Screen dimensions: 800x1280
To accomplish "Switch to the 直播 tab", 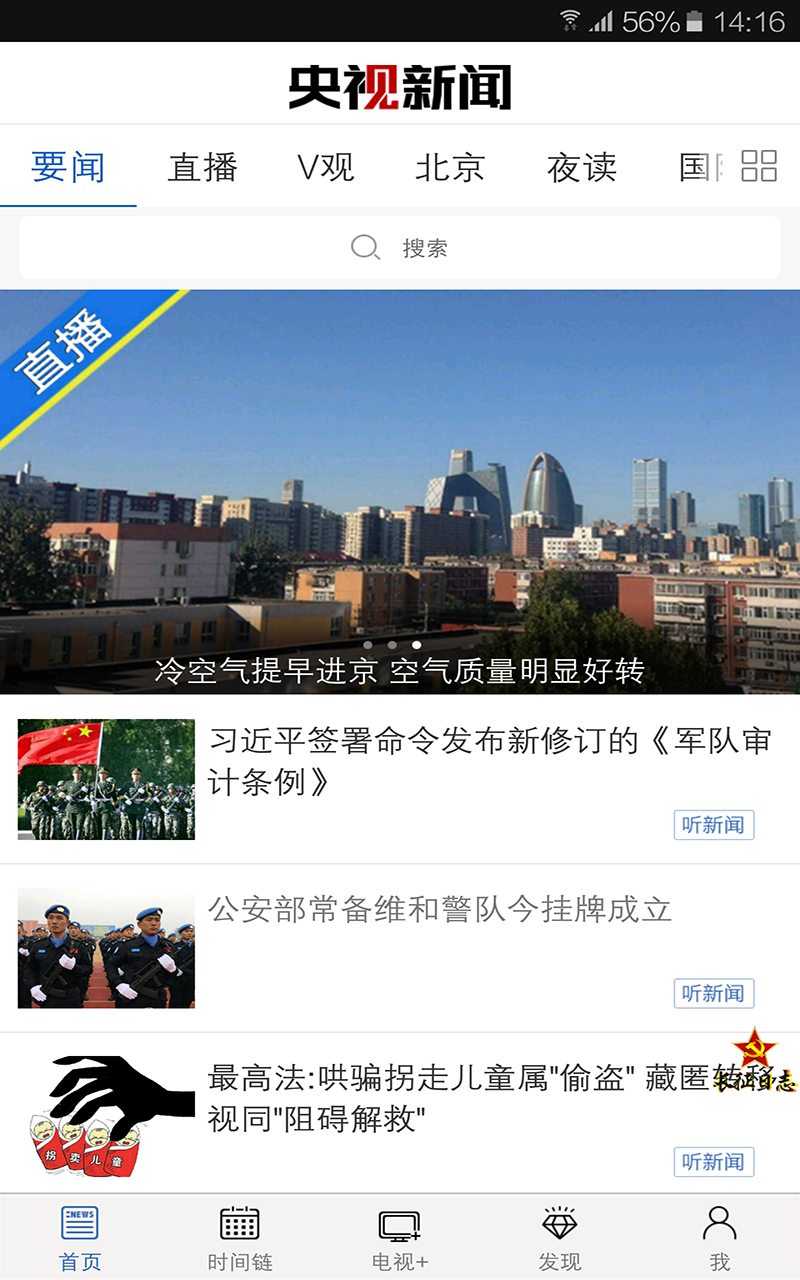I will [203, 167].
